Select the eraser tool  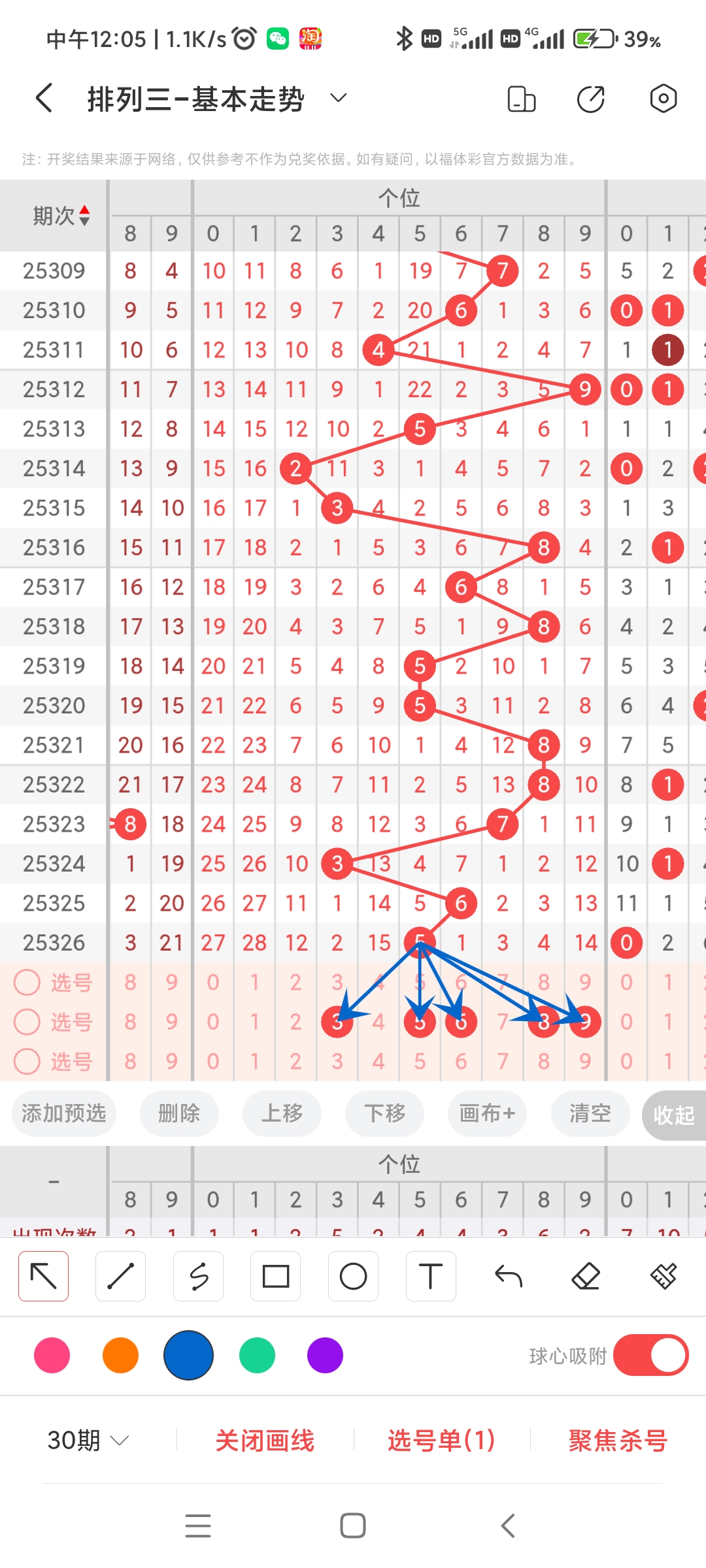586,1275
